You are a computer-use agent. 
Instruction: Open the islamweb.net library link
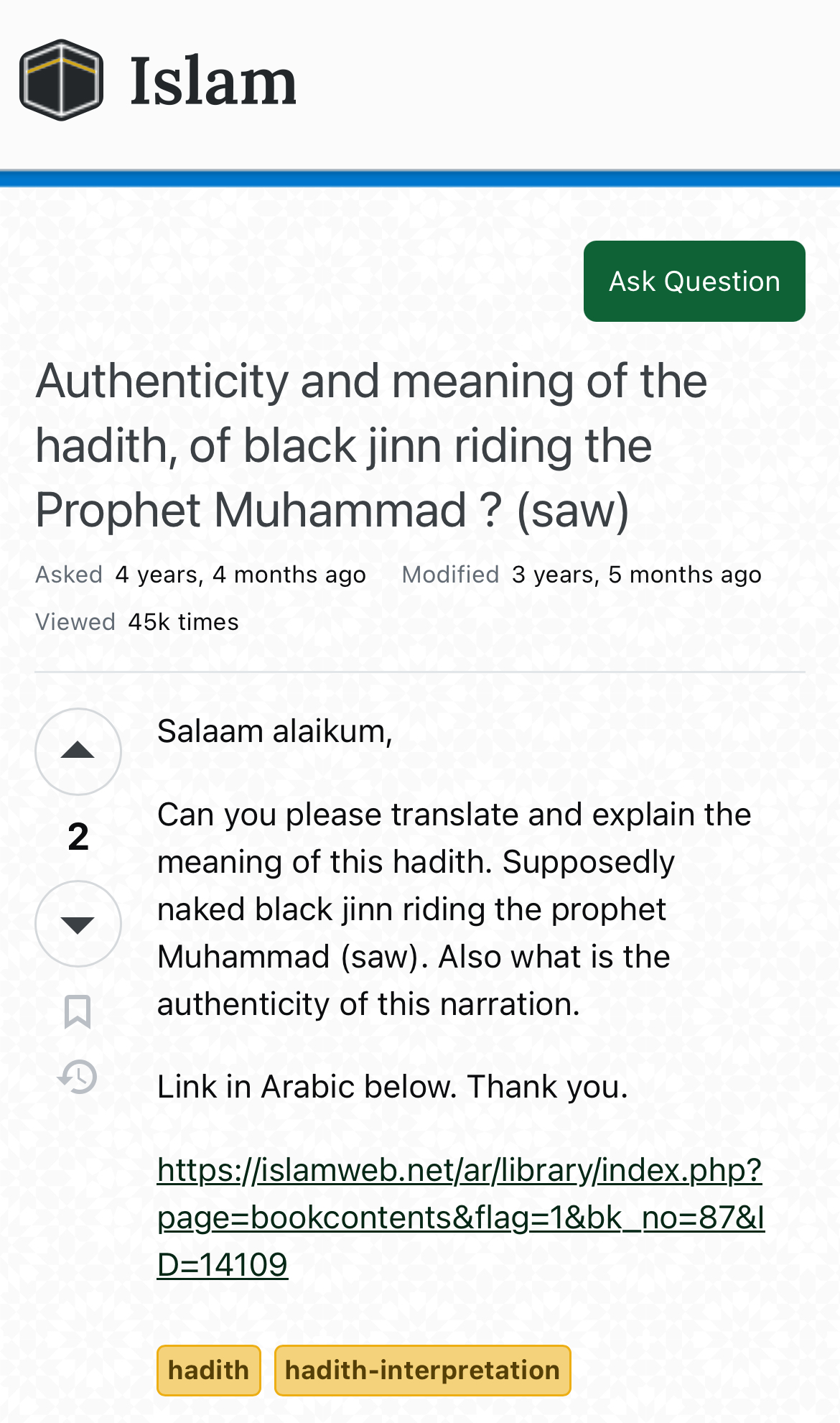(x=459, y=1217)
